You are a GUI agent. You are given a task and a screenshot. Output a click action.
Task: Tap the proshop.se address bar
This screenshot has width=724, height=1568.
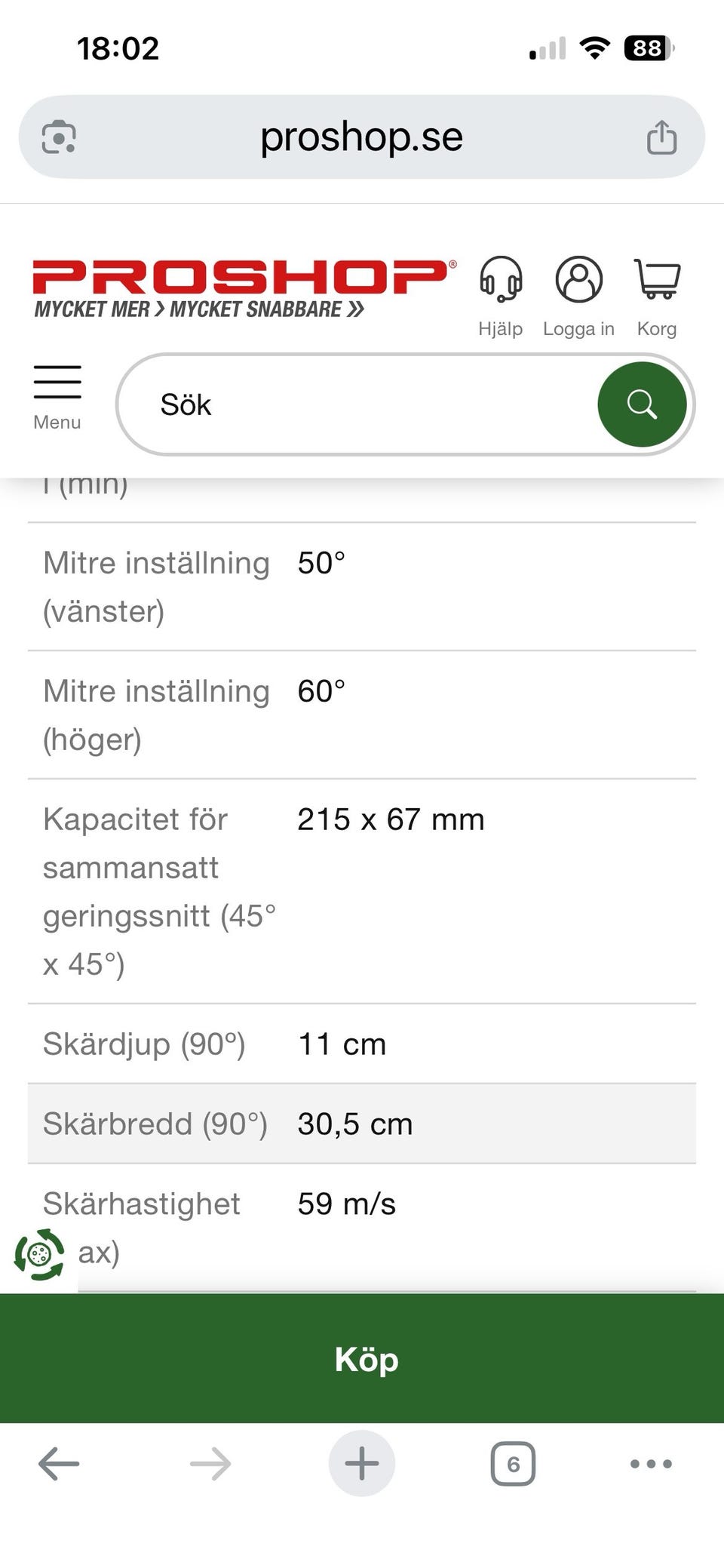click(362, 137)
